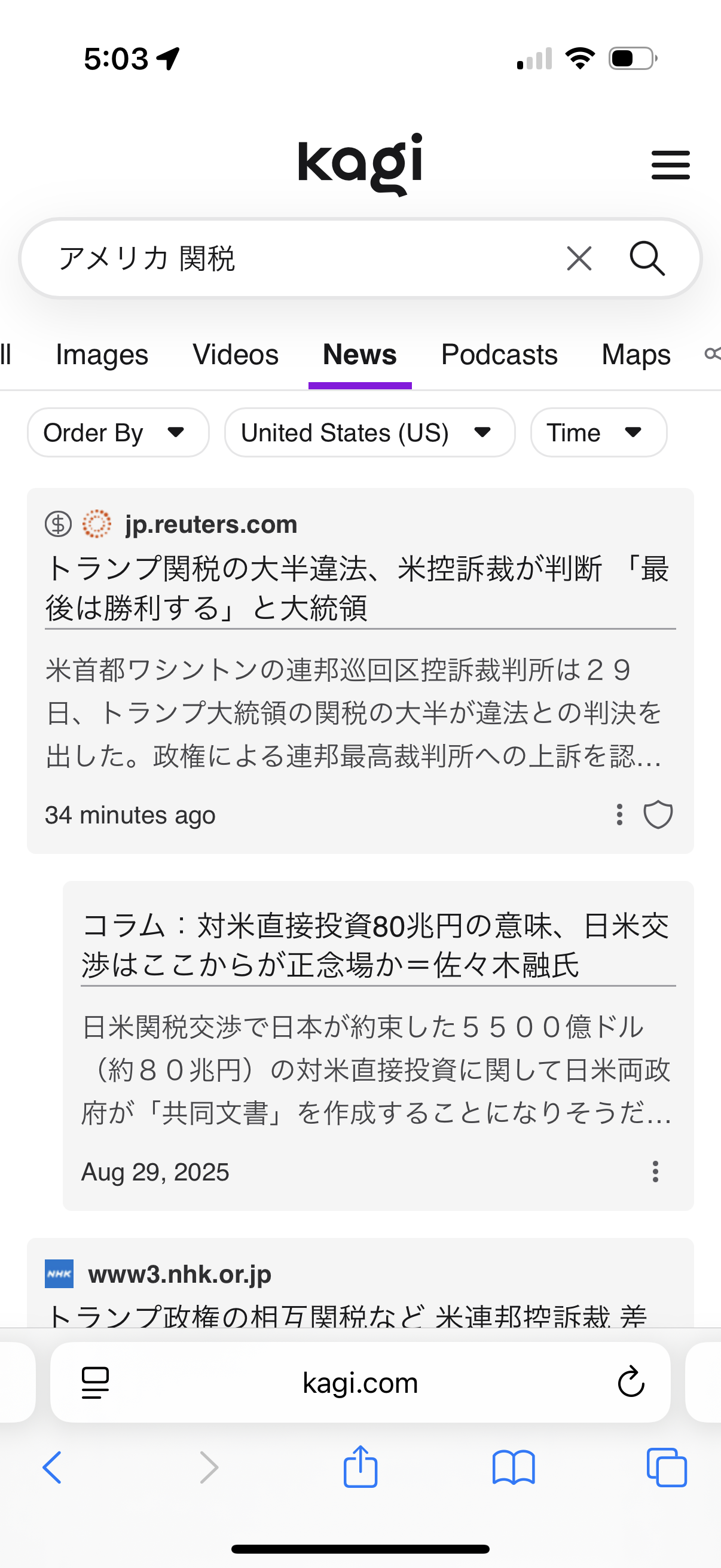Open the hamburger menu

(x=670, y=164)
